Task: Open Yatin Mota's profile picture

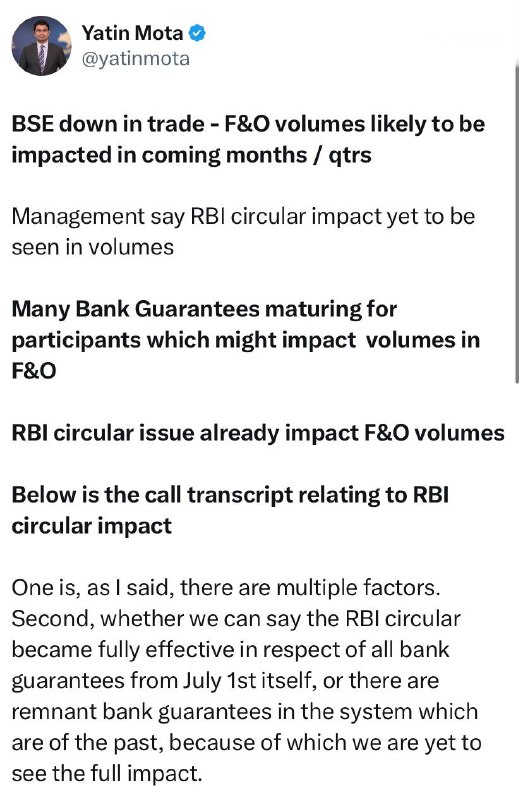Action: tap(42, 46)
